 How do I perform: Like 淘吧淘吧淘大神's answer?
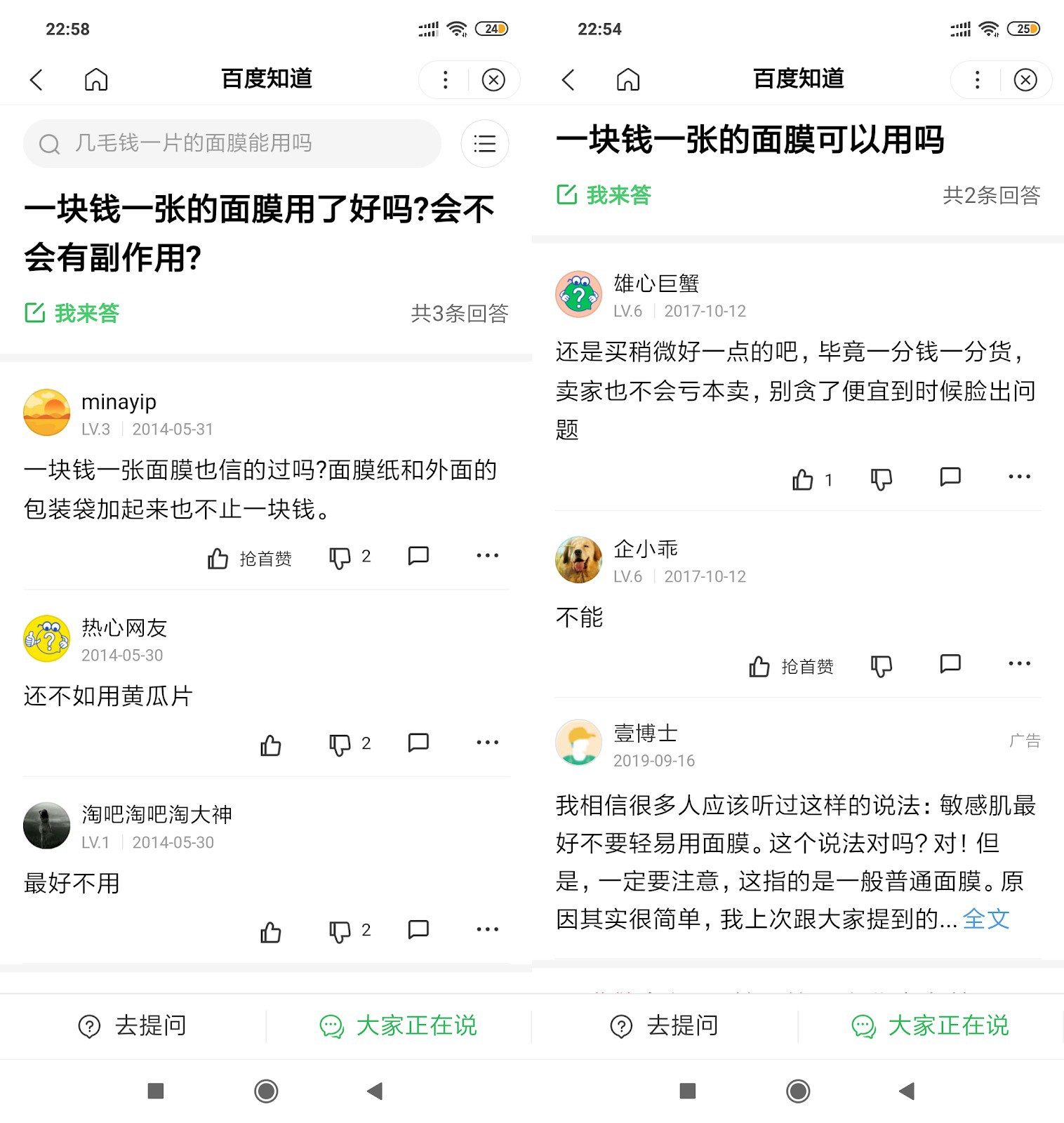(271, 931)
